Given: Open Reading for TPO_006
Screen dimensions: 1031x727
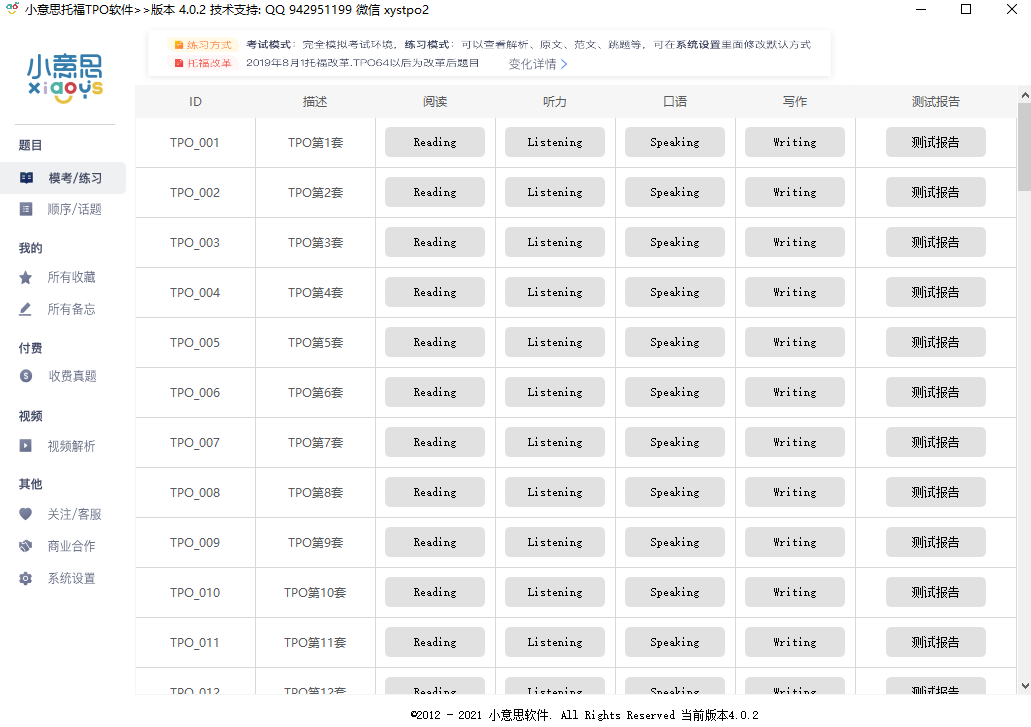Looking at the screenshot, I should 434,392.
